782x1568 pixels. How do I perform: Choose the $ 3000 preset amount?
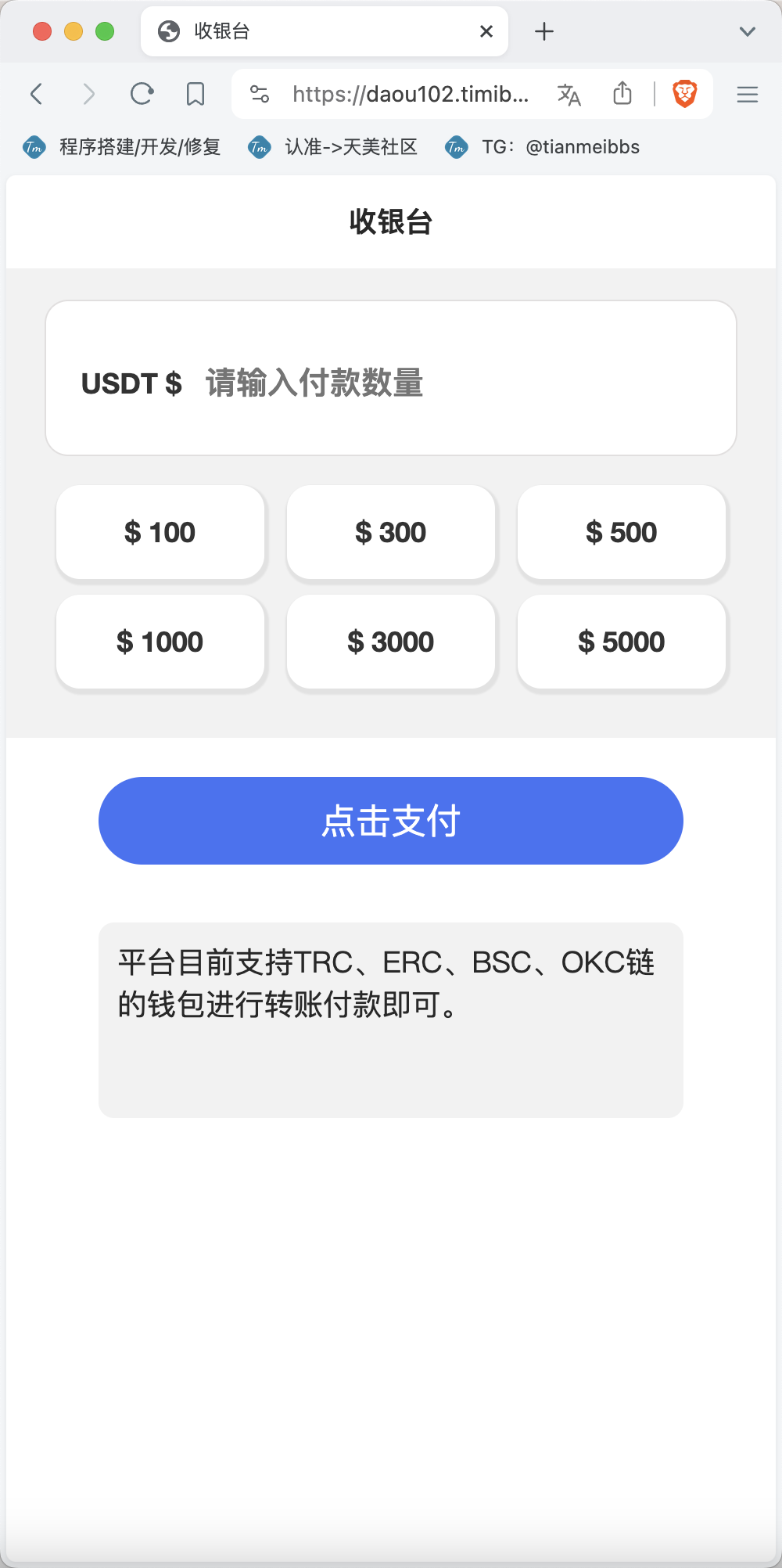(x=391, y=642)
